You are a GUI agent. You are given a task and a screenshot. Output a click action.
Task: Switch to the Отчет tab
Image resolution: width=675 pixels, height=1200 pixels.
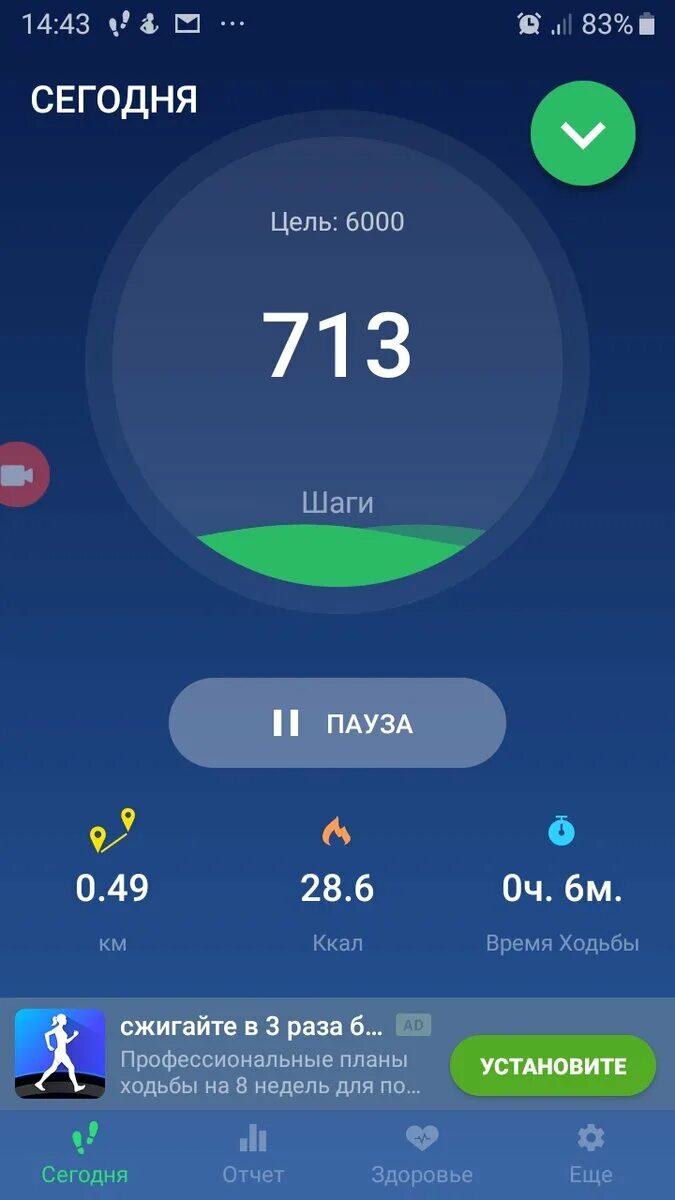point(253,1153)
